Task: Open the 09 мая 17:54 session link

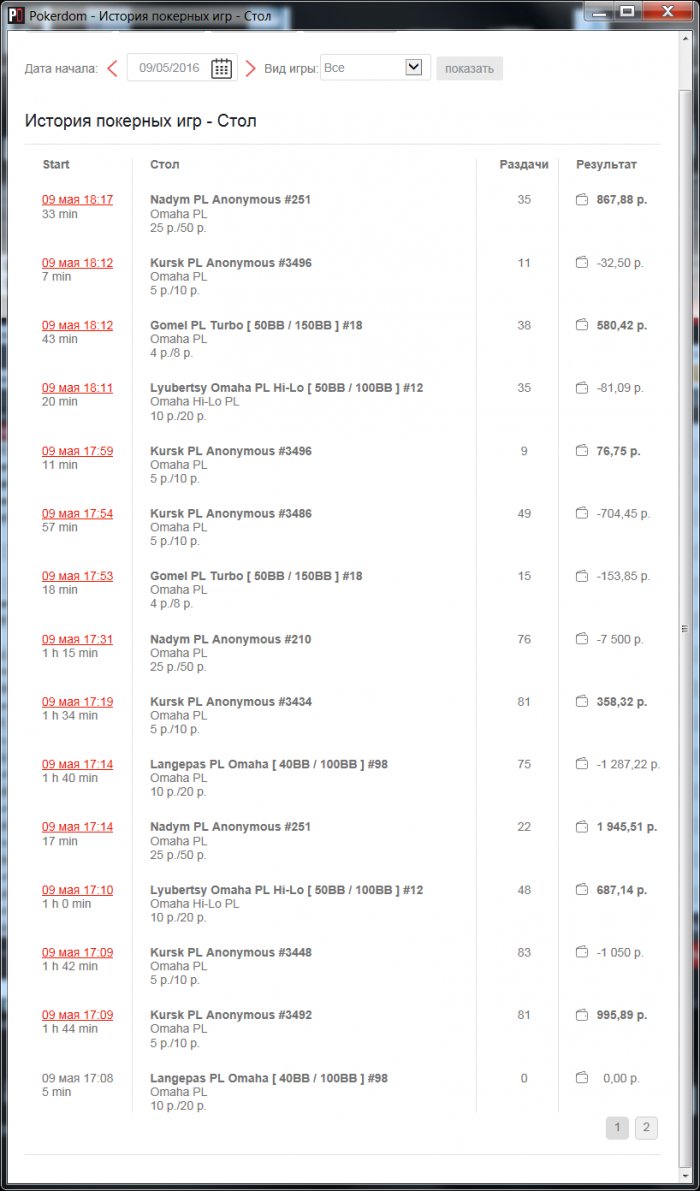Action: tap(77, 514)
